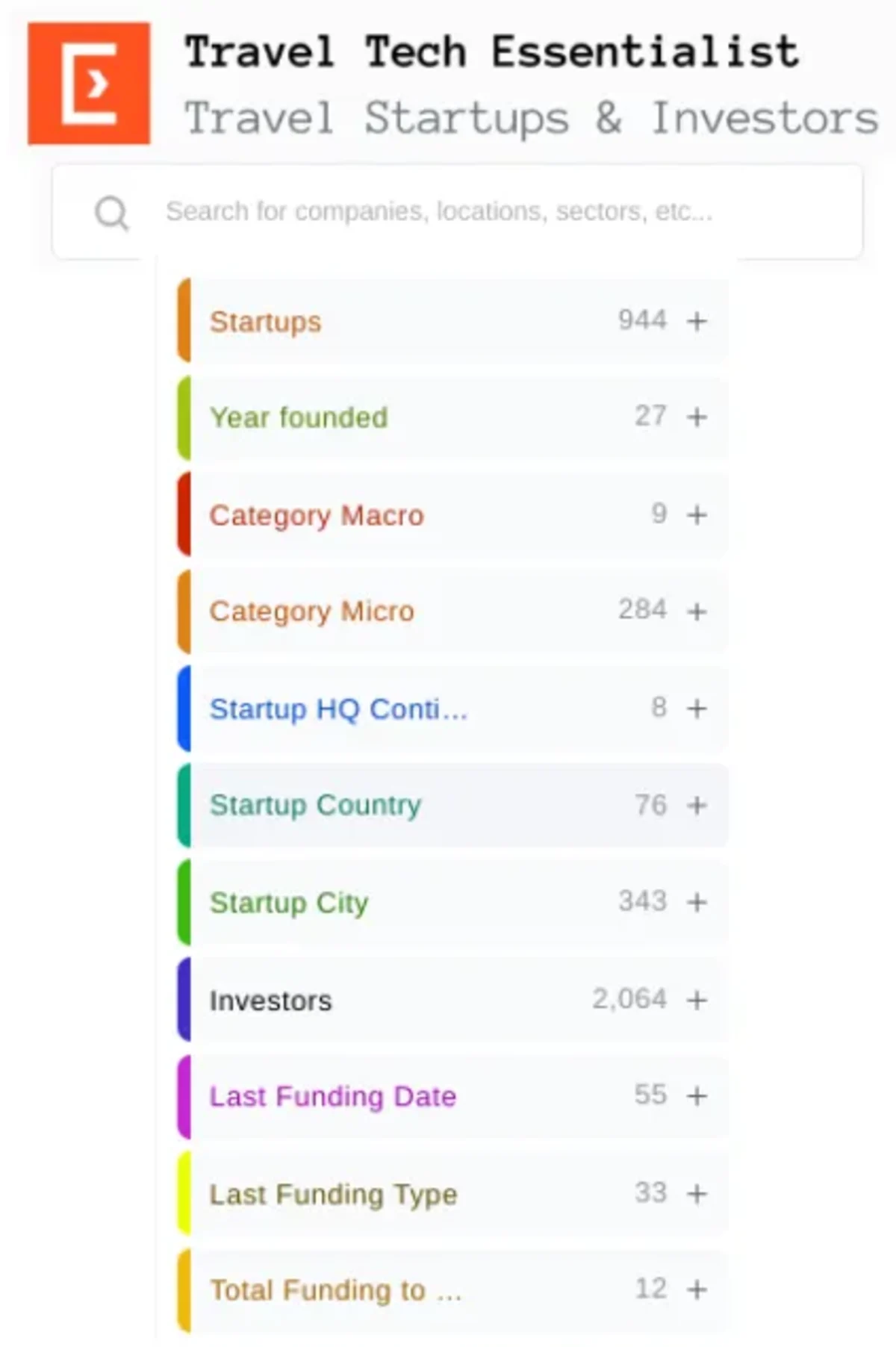Open the Last Funding Date filter
Viewport: 896px width, 1347px height.
click(697, 1096)
